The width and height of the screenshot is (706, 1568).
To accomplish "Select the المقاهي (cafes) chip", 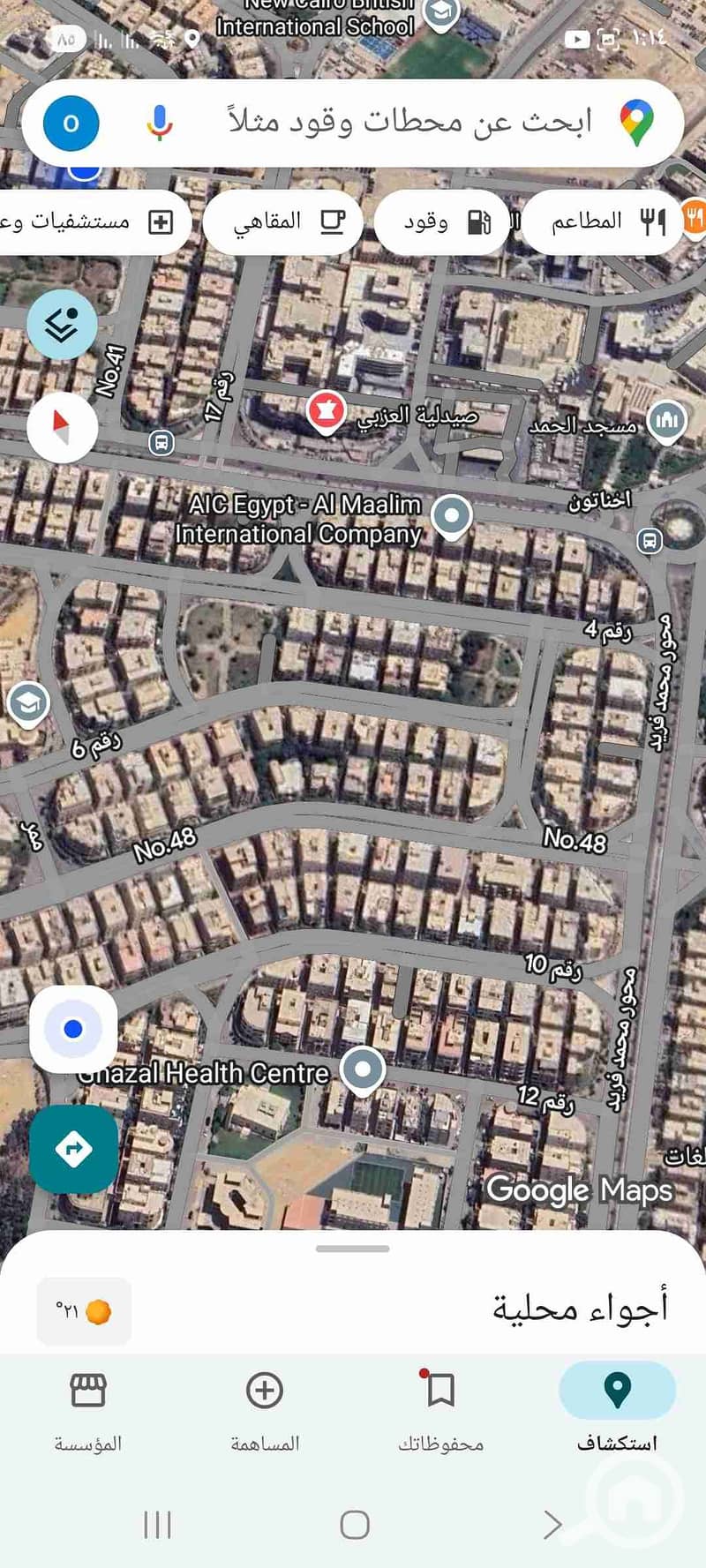I will click(x=284, y=221).
